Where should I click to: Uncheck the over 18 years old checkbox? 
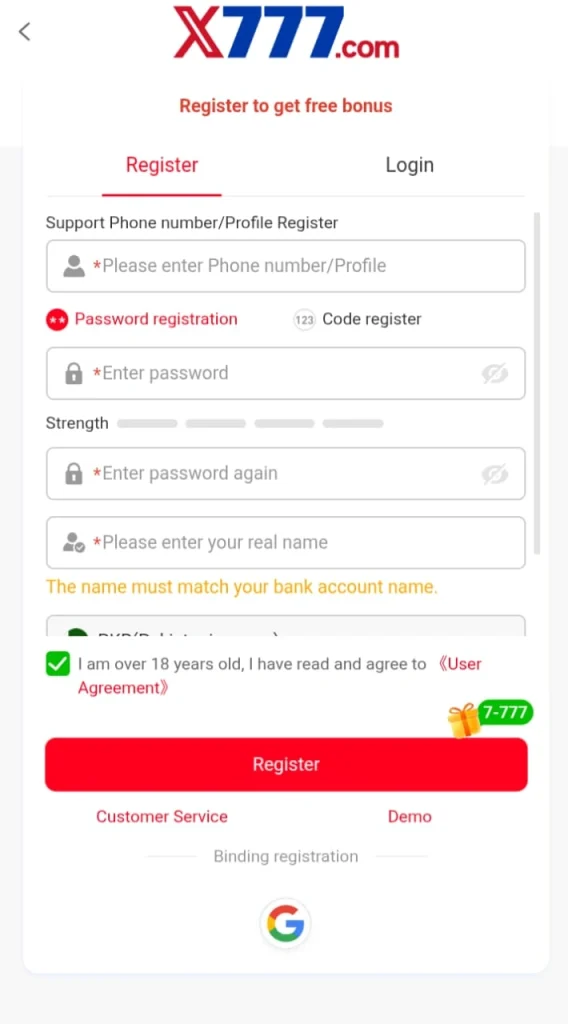pos(57,664)
